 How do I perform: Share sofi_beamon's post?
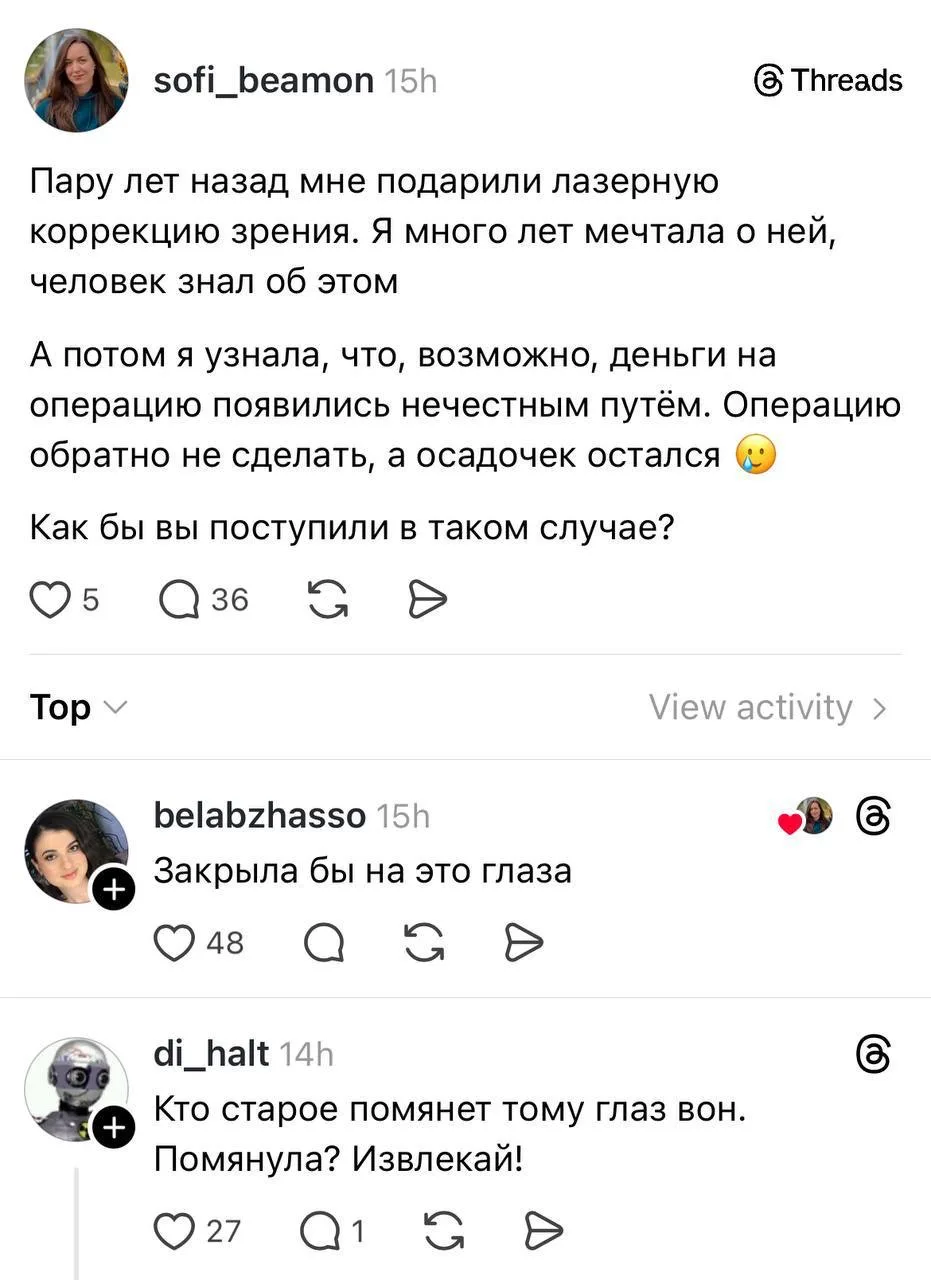click(x=427, y=599)
